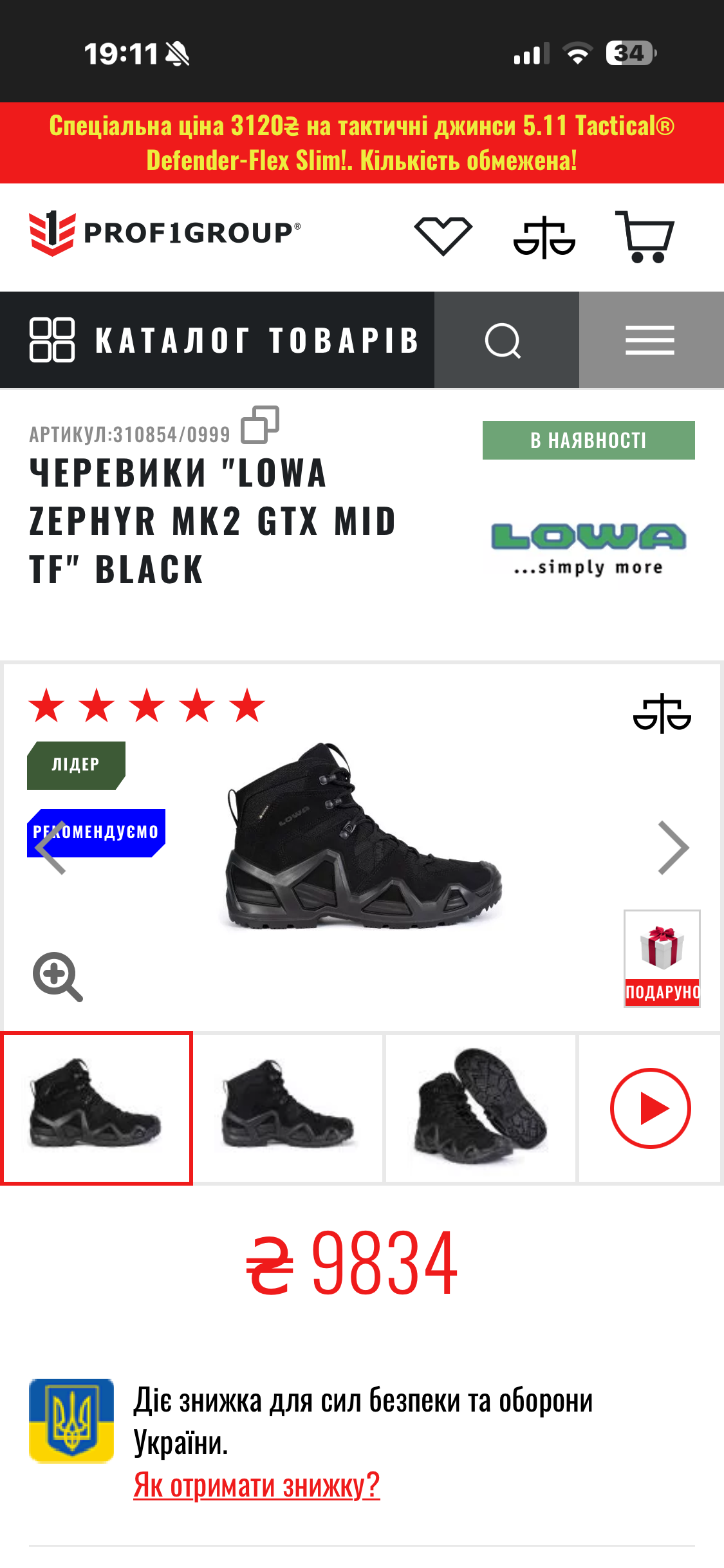Viewport: 724px width, 1568px height.
Task: Select the thumbnail showing the sole
Action: point(480,1108)
